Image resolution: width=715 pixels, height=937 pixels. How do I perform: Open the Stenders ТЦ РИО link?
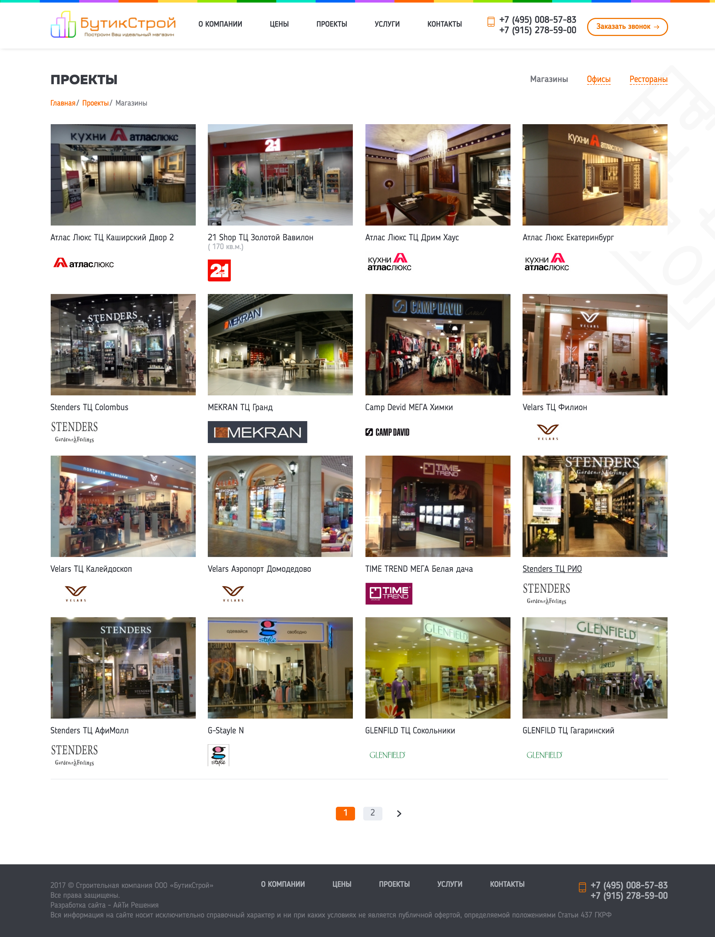point(552,569)
